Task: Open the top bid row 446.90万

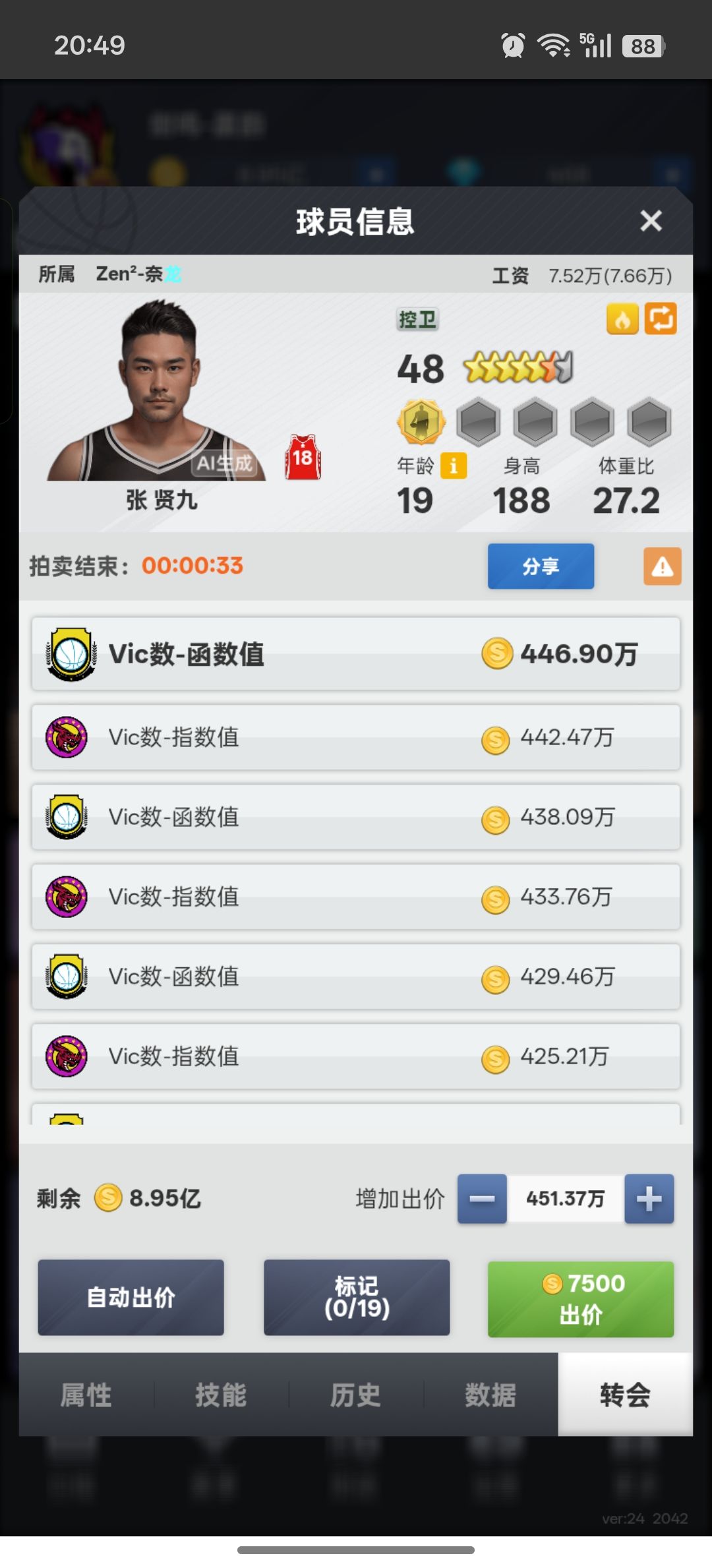Action: point(356,654)
